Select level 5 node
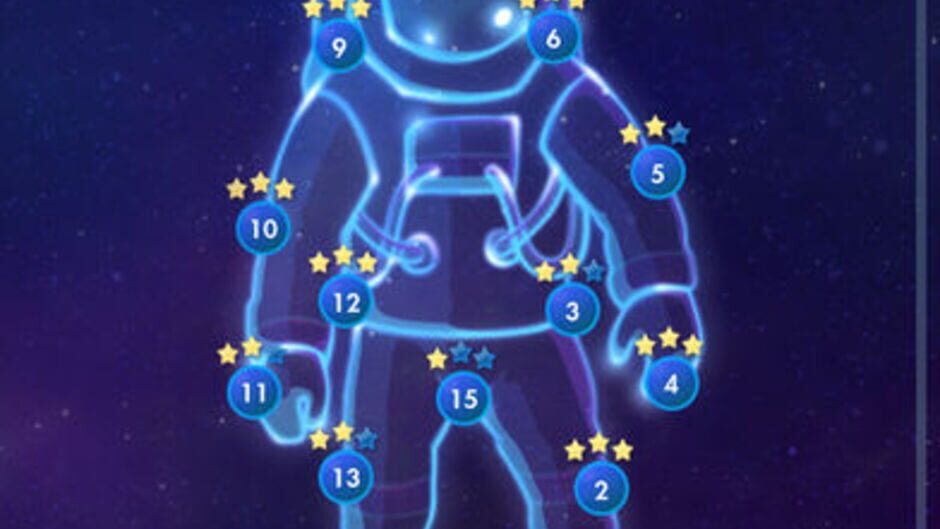Viewport: 940px width, 529px height. coord(658,173)
